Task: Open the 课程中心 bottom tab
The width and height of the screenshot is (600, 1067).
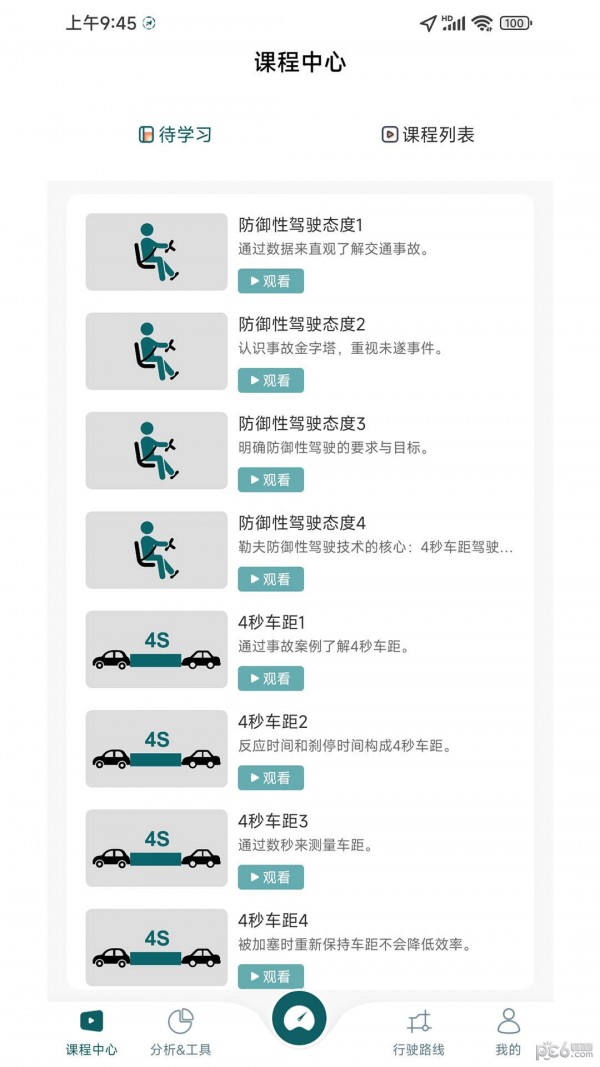Action: 91,1032
